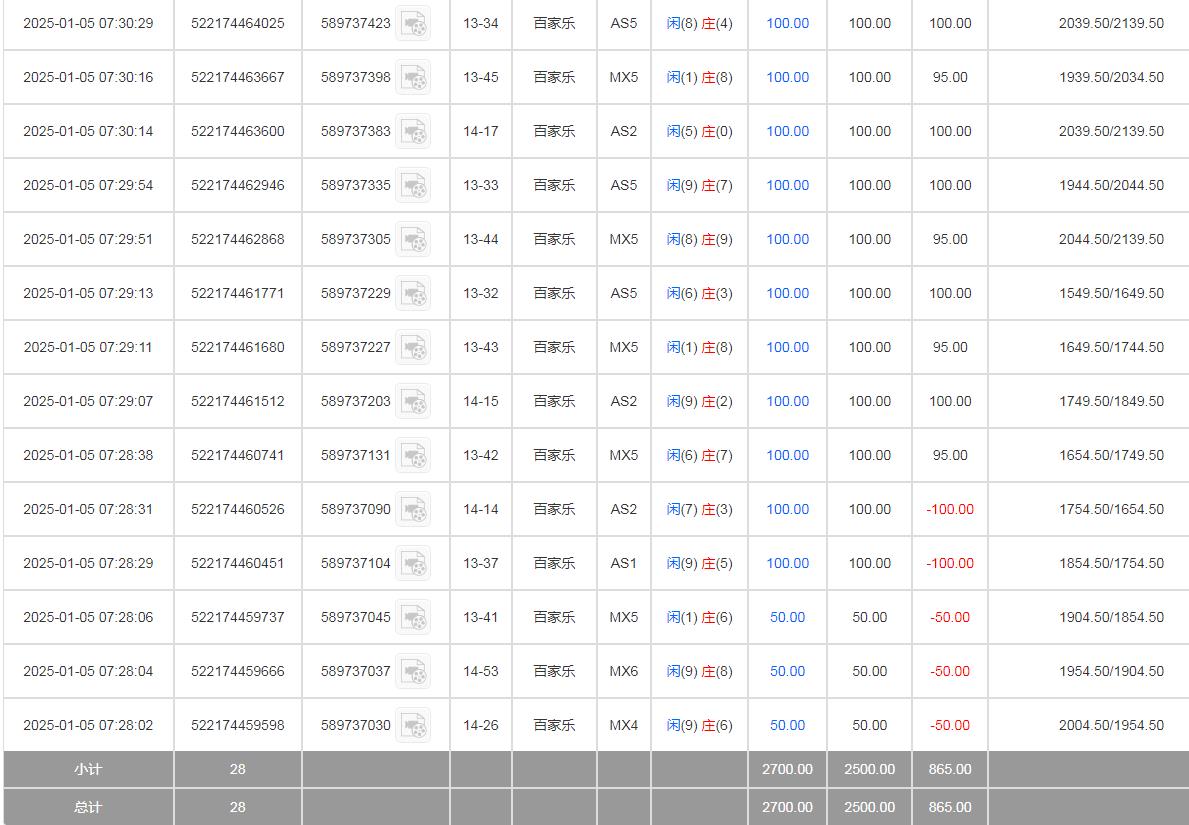1189x825 pixels.
Task: Open video replay for round 589737423
Action: (413, 24)
